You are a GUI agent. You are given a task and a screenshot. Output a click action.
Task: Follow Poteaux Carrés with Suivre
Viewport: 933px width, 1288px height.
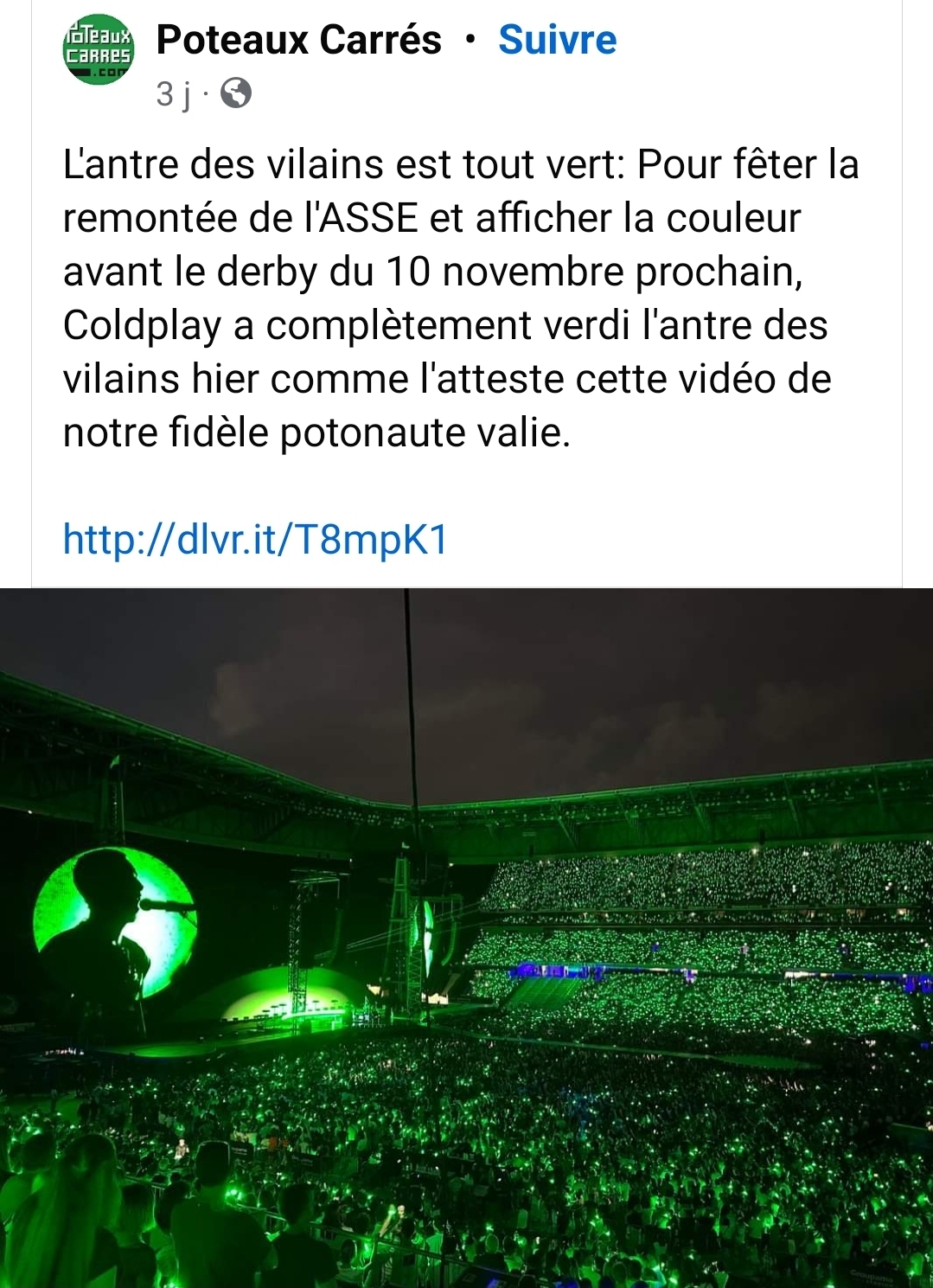point(557,40)
